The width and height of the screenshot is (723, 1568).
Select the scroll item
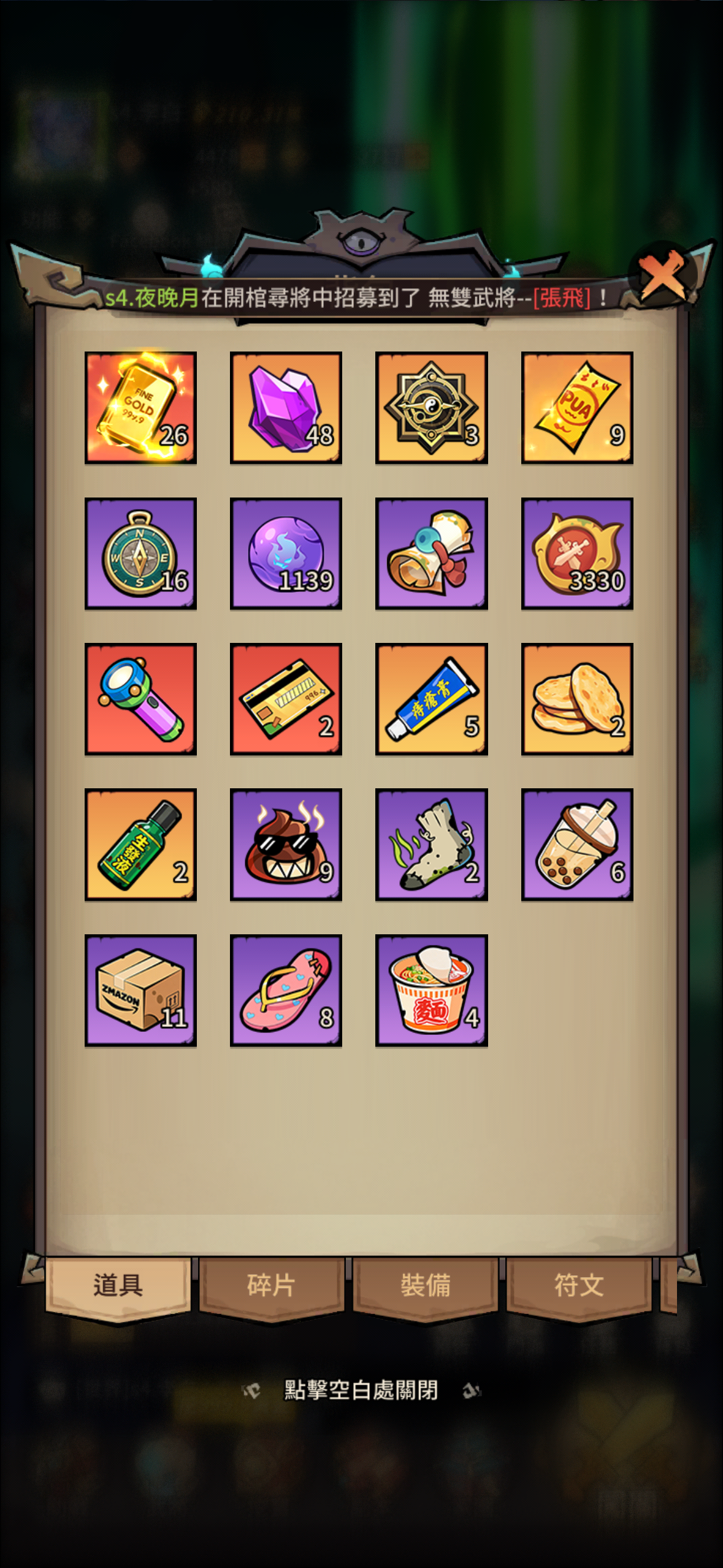(x=431, y=553)
